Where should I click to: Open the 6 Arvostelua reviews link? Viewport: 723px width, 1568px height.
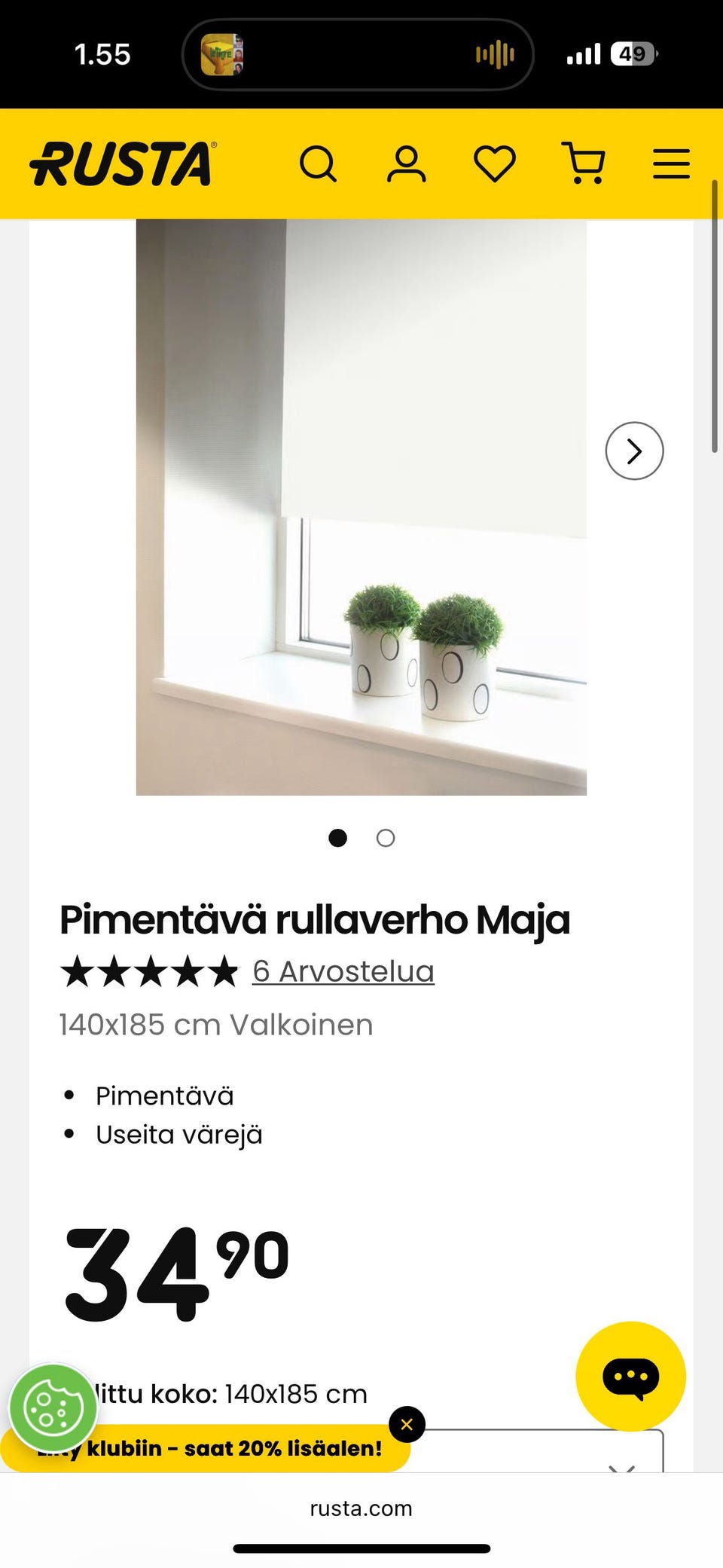coord(343,971)
